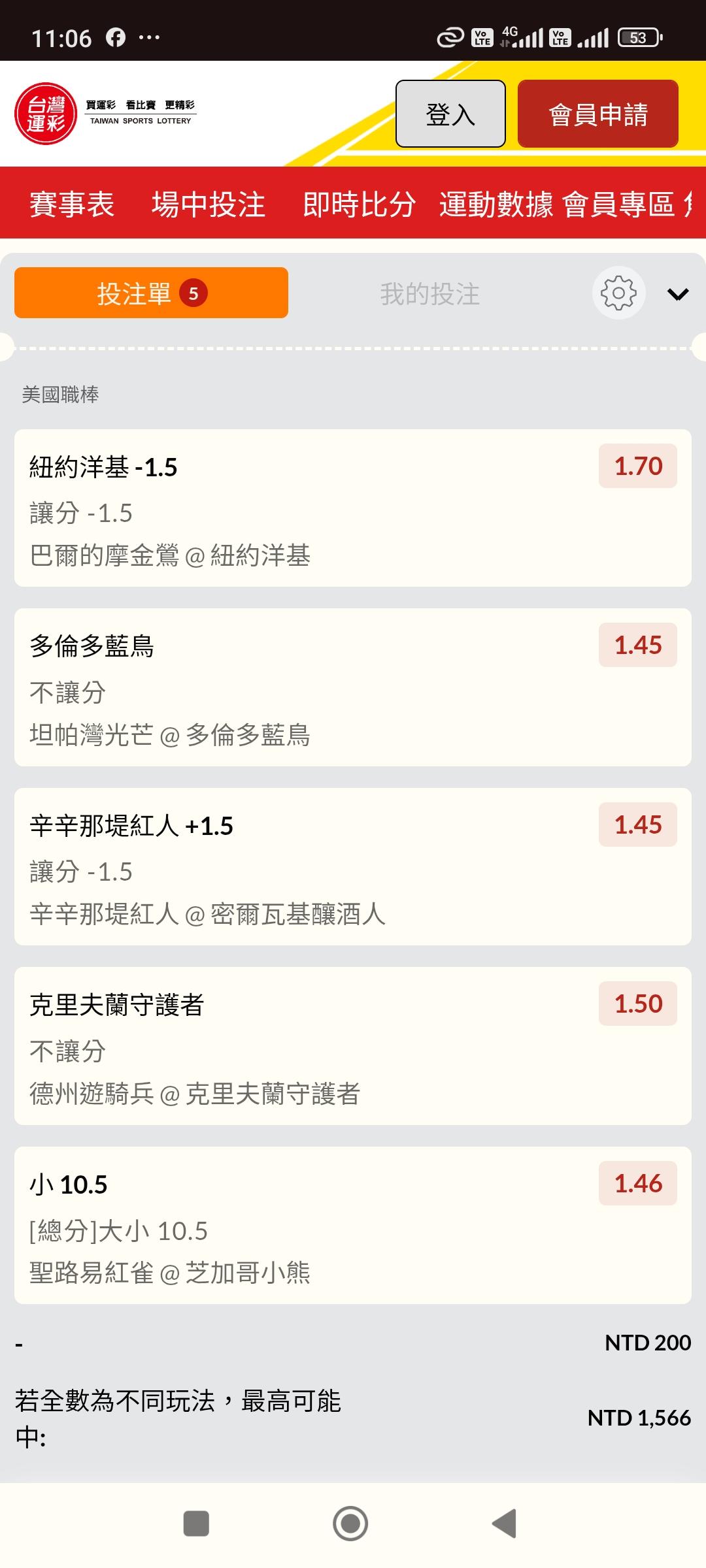The height and width of the screenshot is (1568, 706).
Task: Switch to 我的投注 my bets tab
Action: tap(429, 294)
